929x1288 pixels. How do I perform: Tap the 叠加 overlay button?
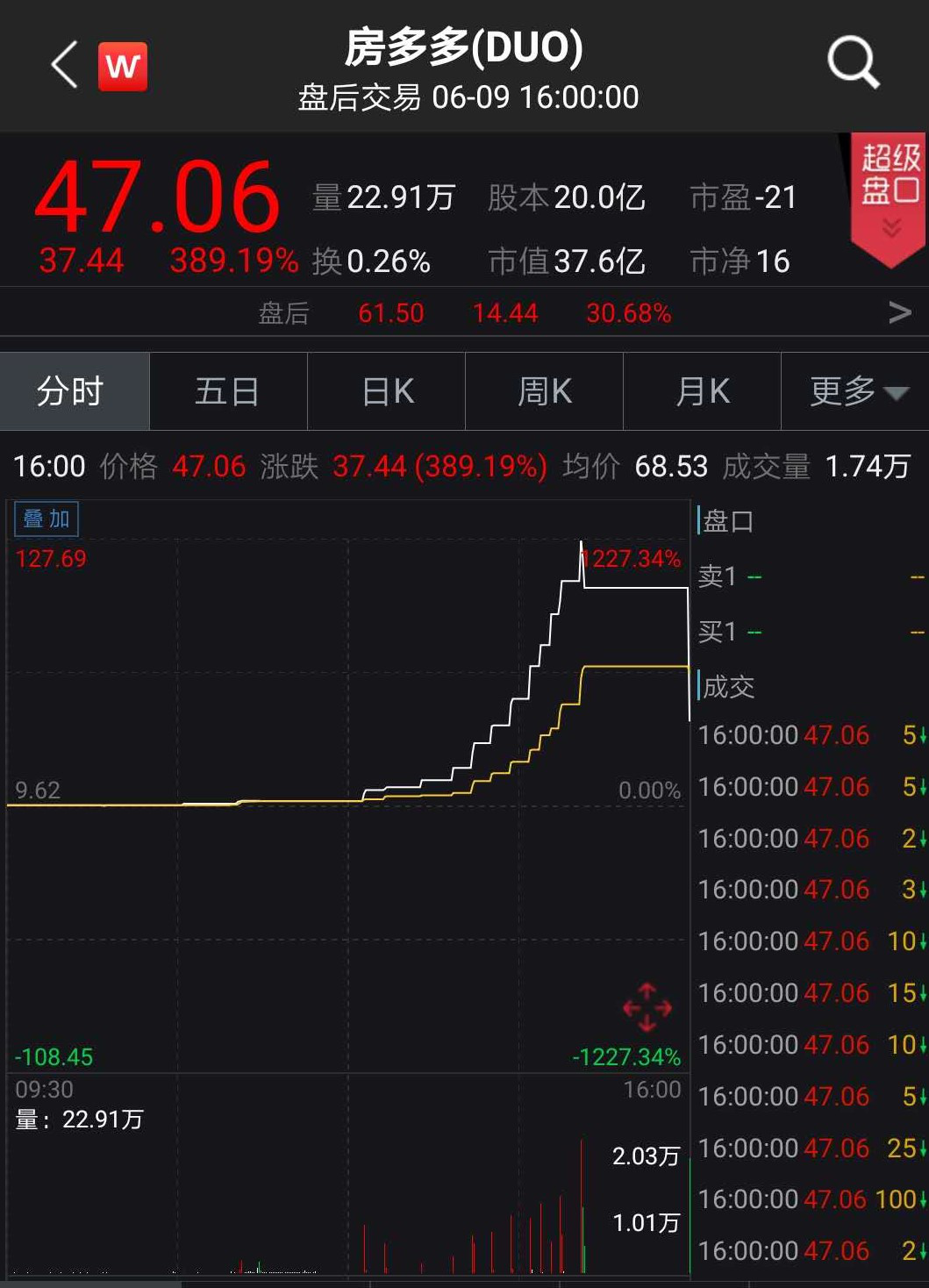[x=46, y=519]
